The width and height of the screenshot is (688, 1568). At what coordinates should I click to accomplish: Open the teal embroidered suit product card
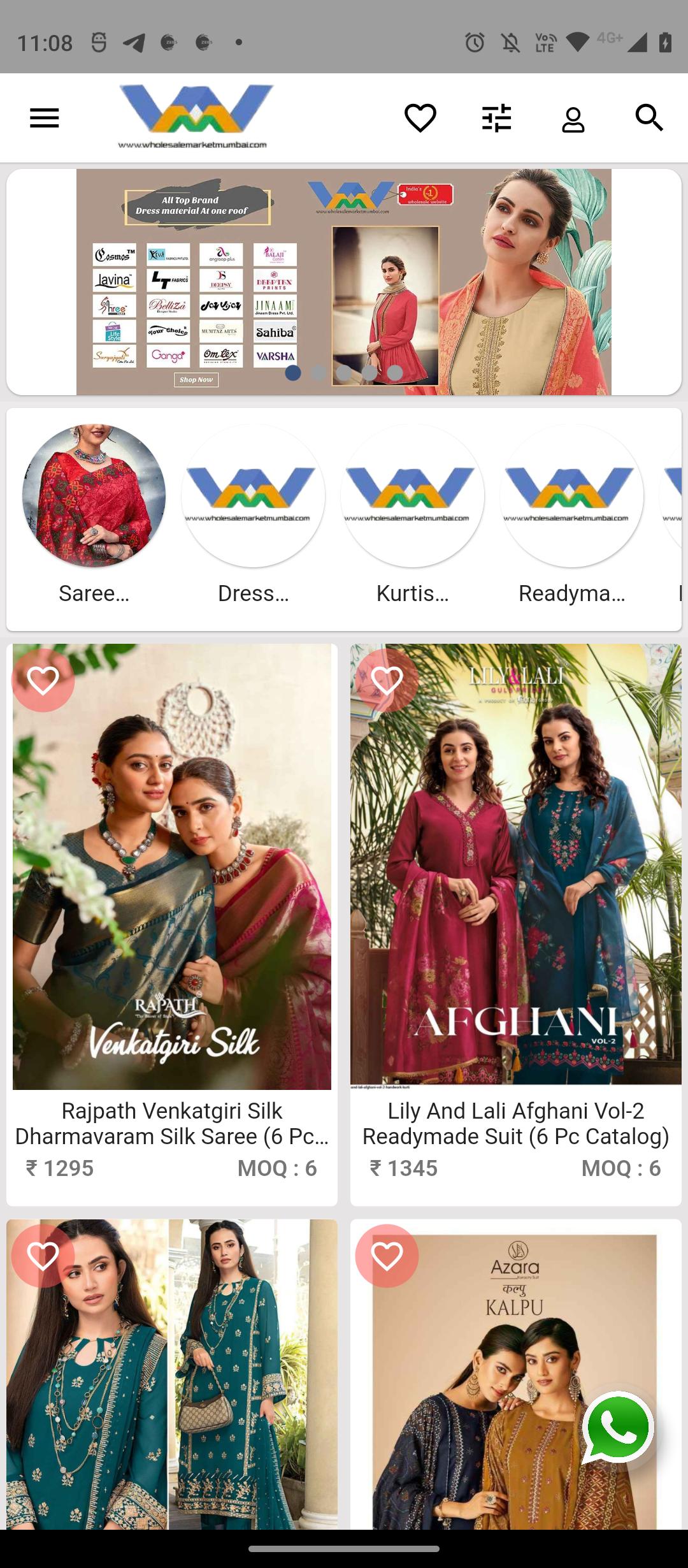pyautogui.click(x=172, y=1374)
